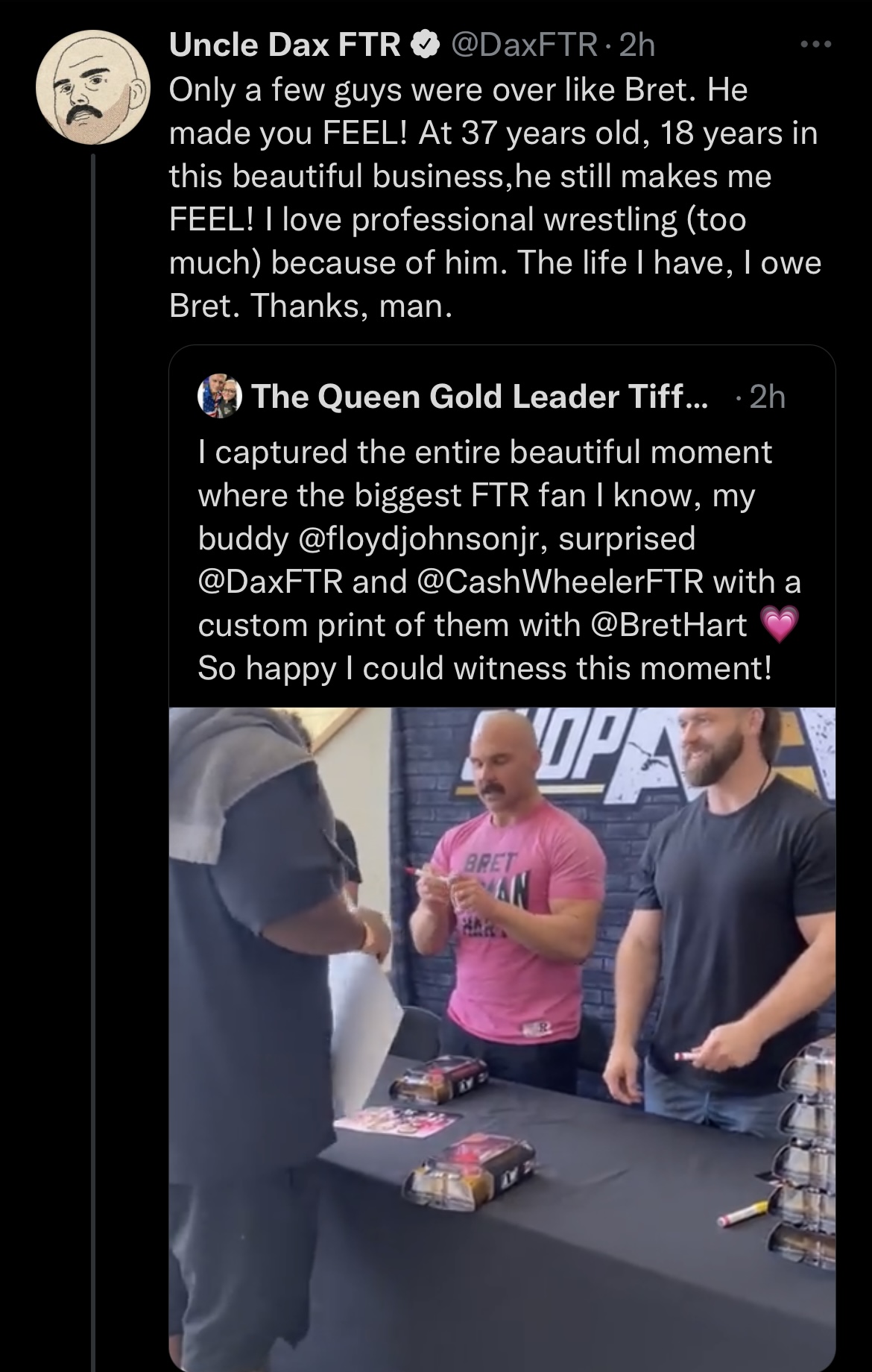
Task: Play the video in the quoted tweet
Action: tap(502, 1036)
